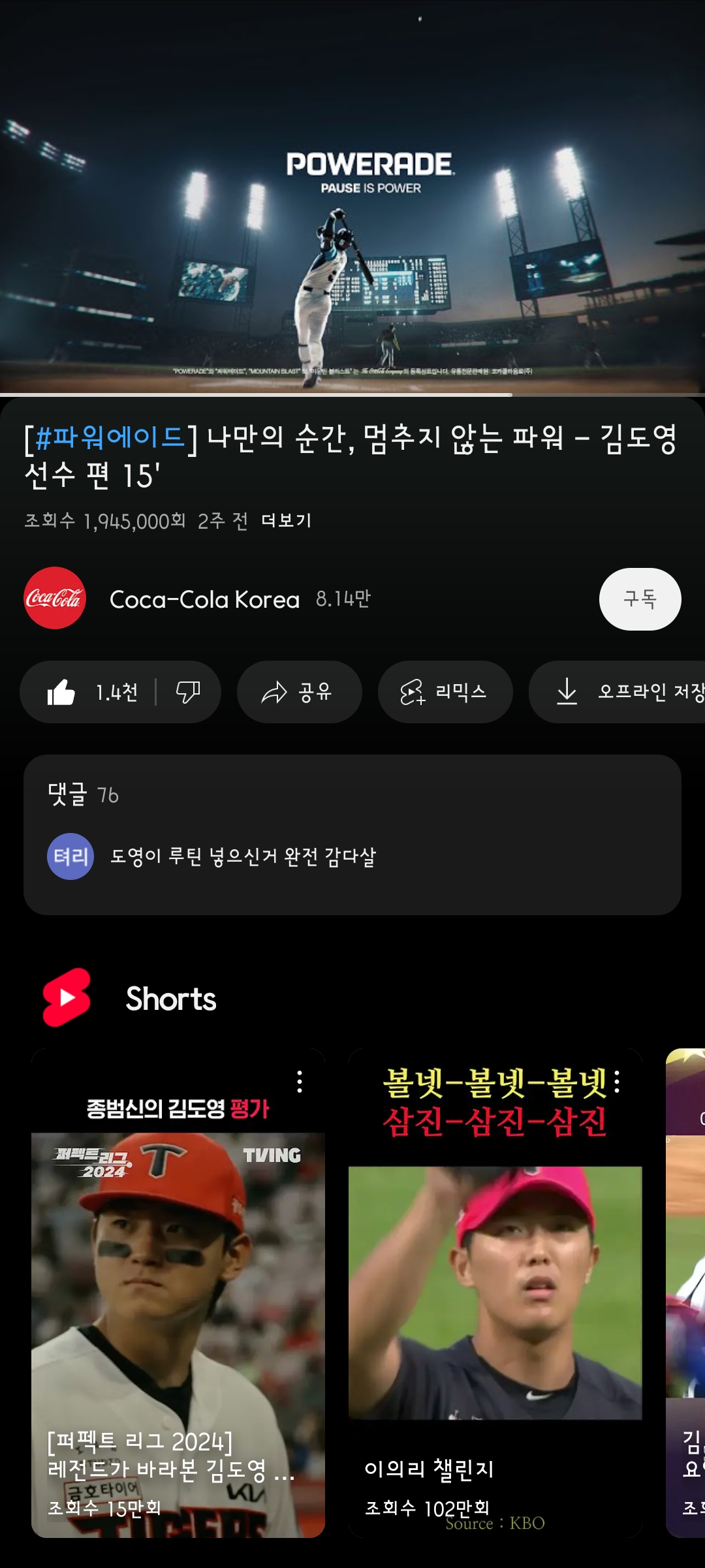
Task: Dislike the video
Action: click(x=188, y=692)
